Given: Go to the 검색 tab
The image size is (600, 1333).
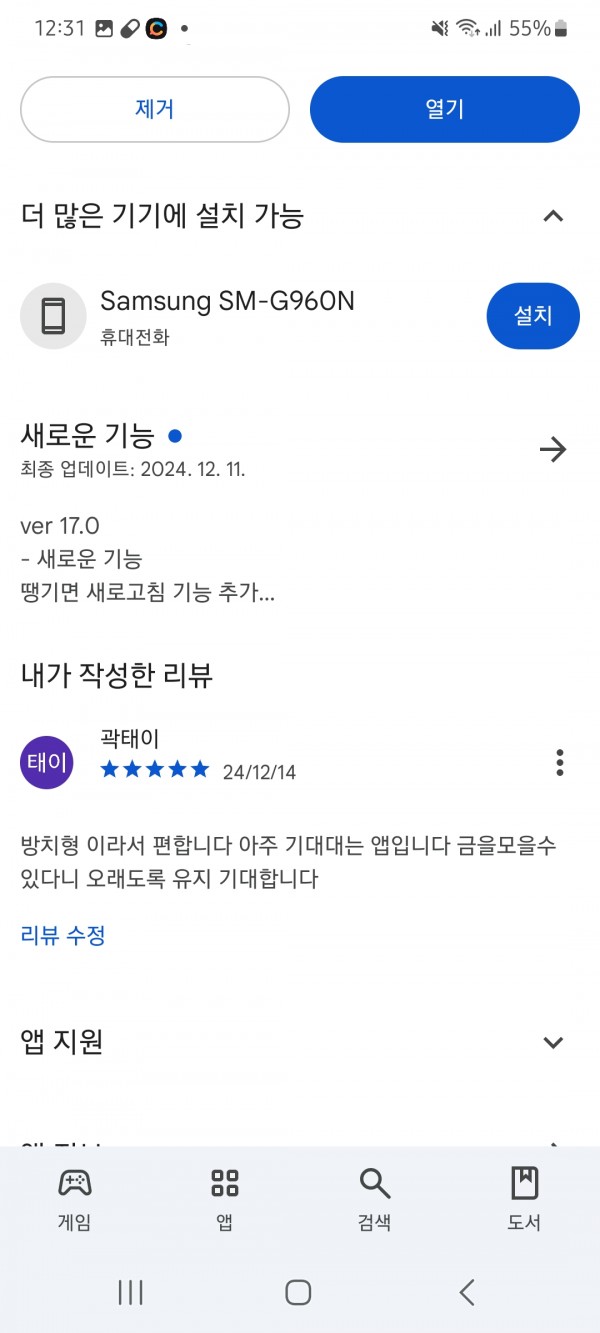Looking at the screenshot, I should tap(375, 1198).
